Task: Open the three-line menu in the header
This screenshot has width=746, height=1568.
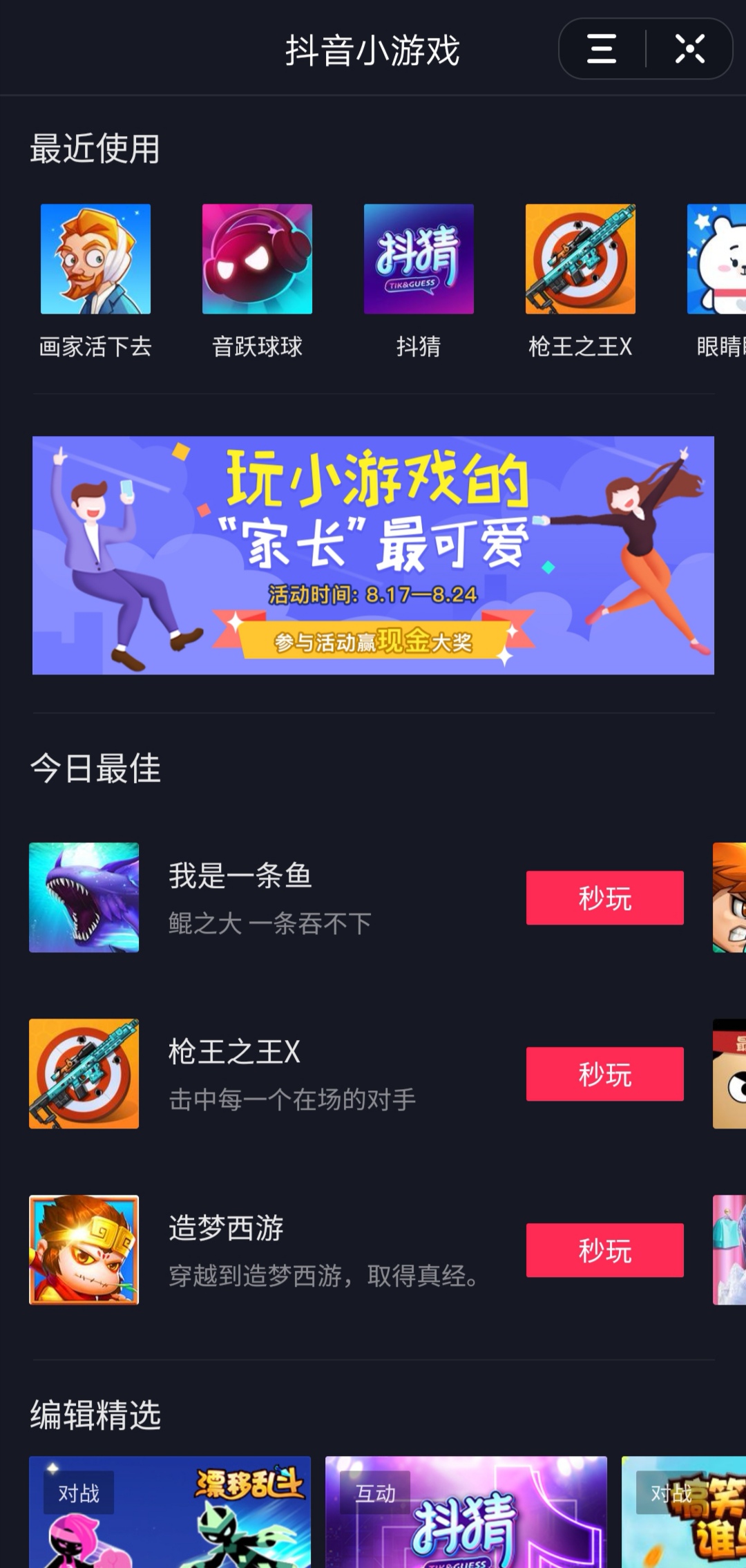Action: click(x=601, y=49)
